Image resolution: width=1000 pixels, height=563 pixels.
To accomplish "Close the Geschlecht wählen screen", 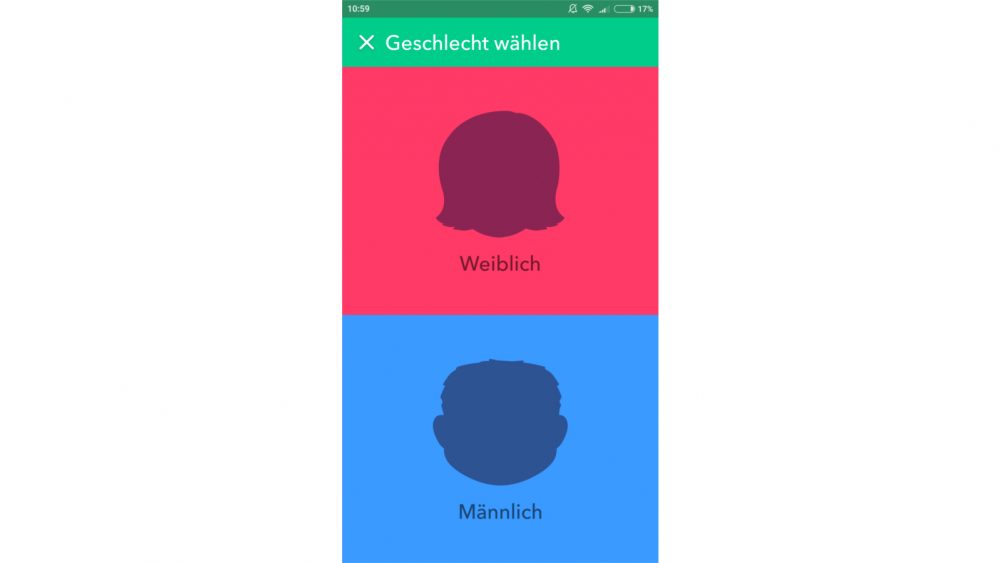I will [x=366, y=43].
